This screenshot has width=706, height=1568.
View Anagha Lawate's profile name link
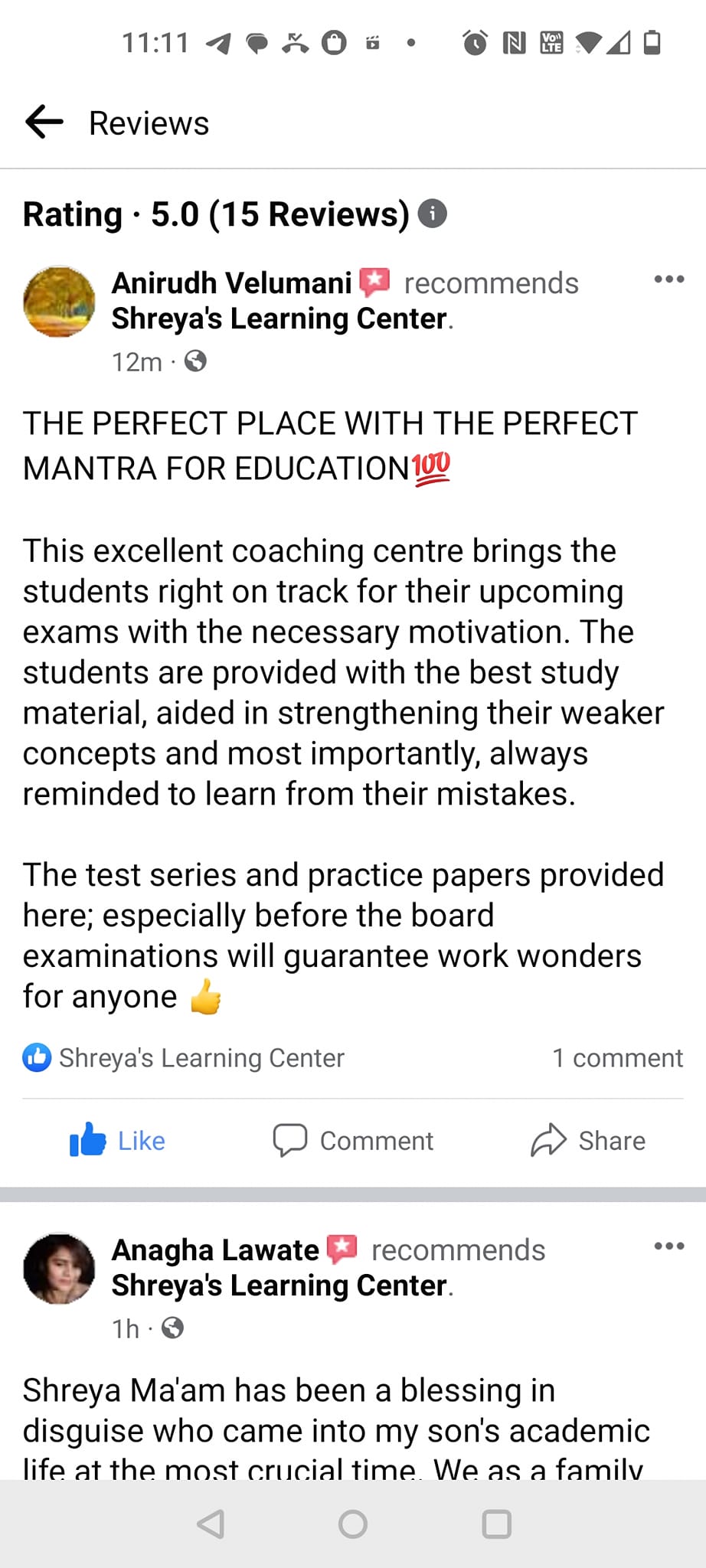pos(215,1250)
